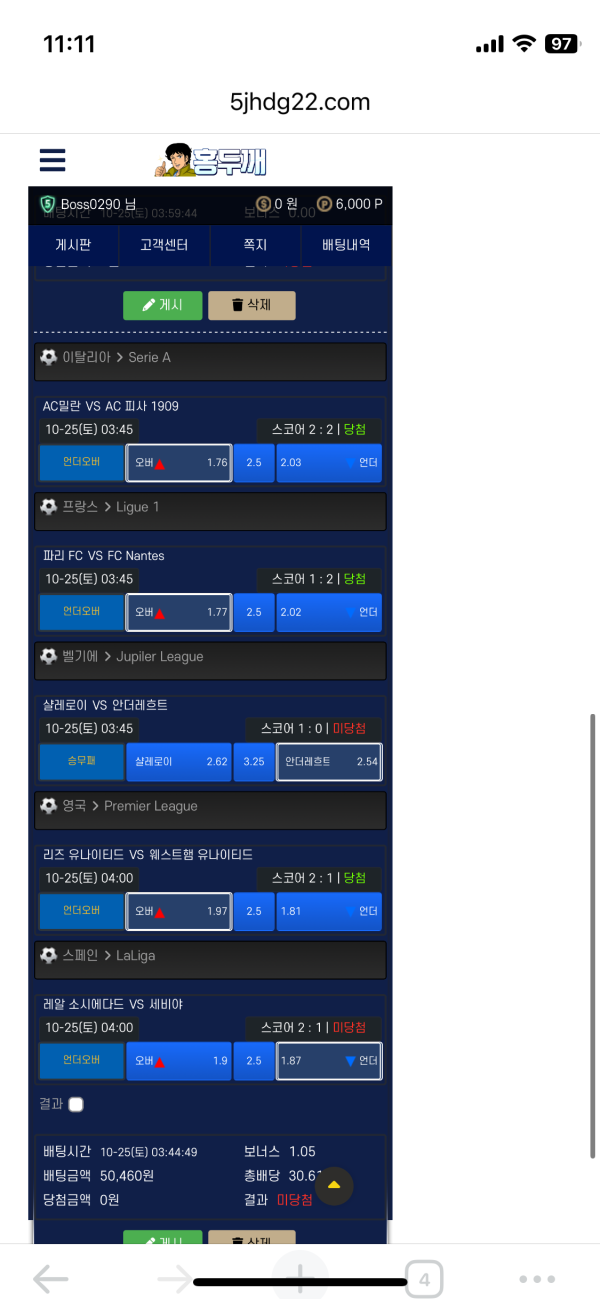This screenshot has width=600, height=1299.
Task: Open the browser more options menu
Action: pyautogui.click(x=537, y=1278)
